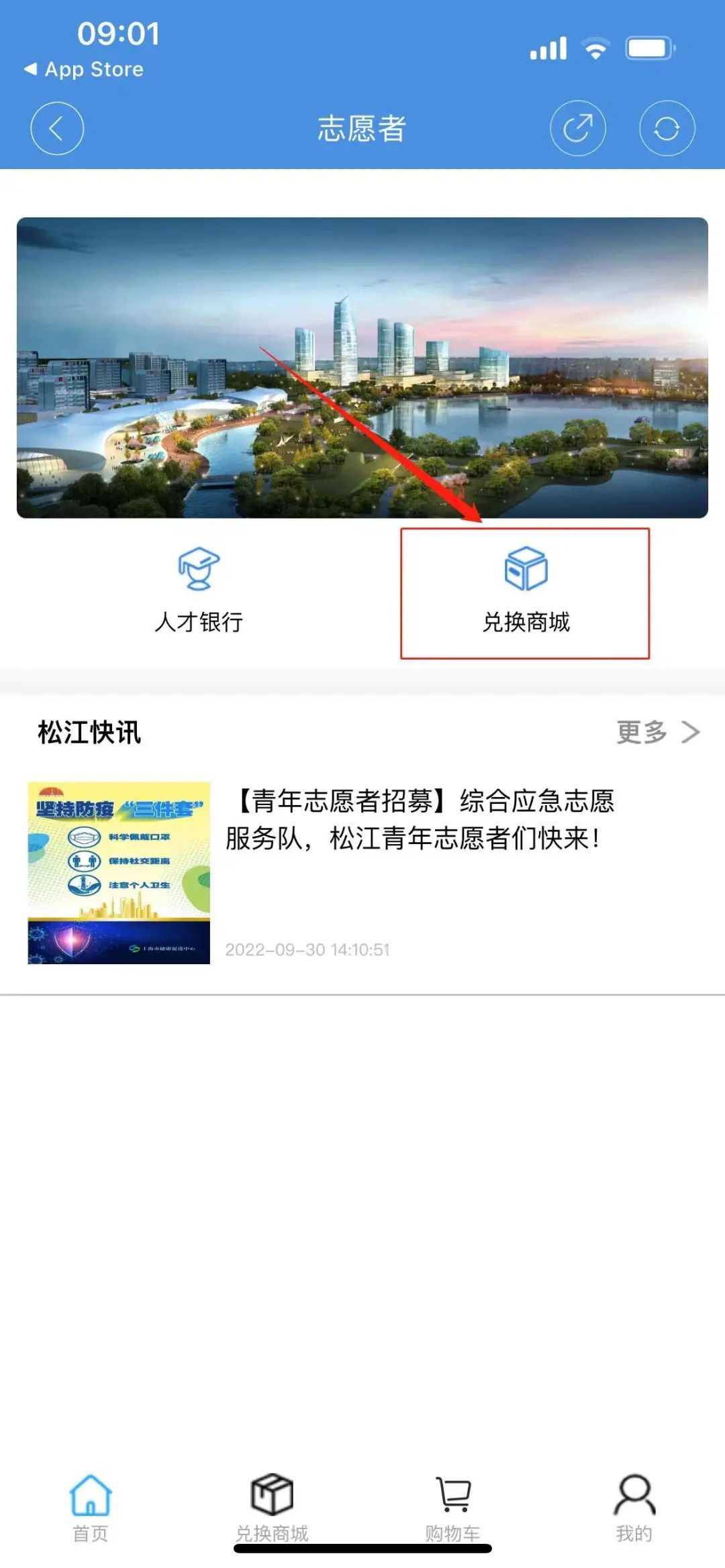Return to App Store via status bar
The image size is (725, 1568).
coord(84,69)
